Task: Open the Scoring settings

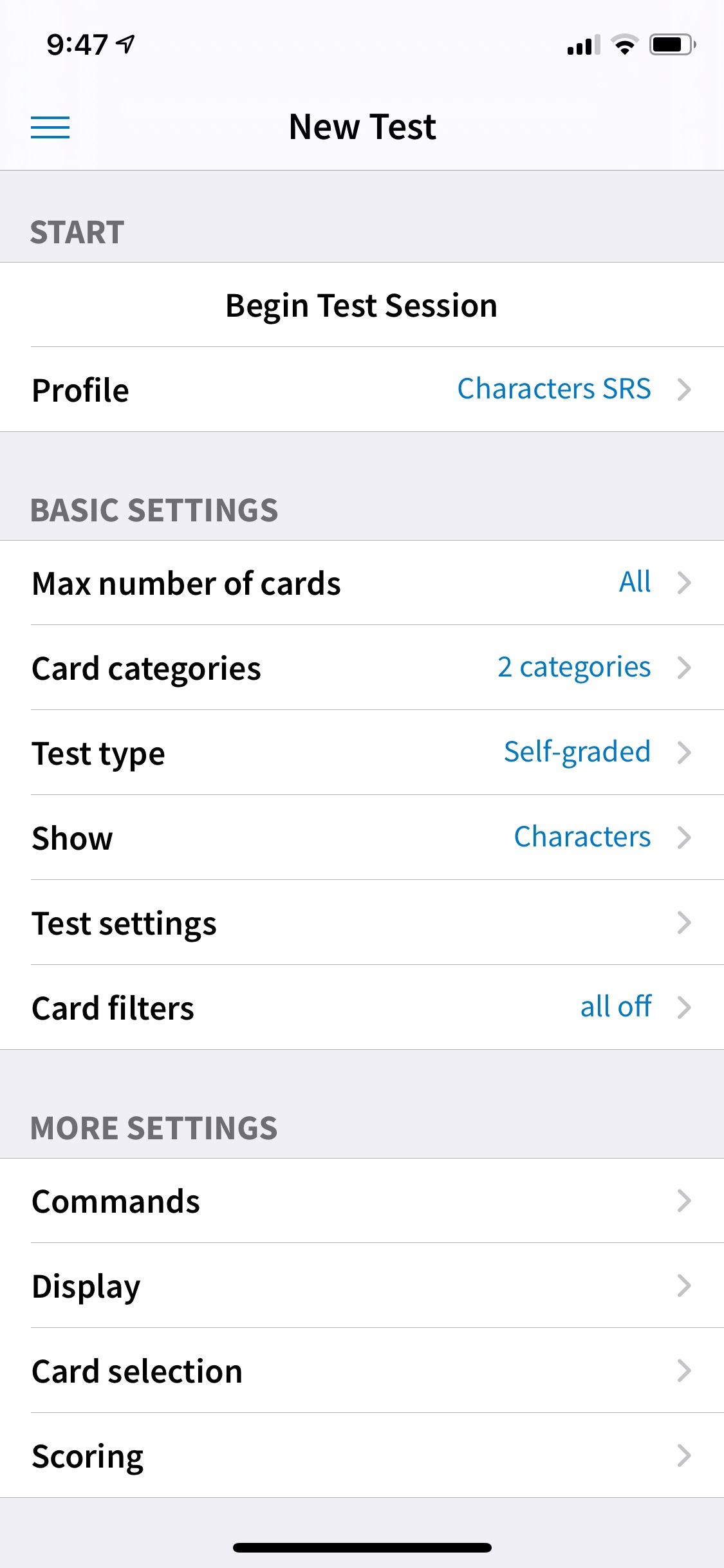Action: pos(362,1455)
